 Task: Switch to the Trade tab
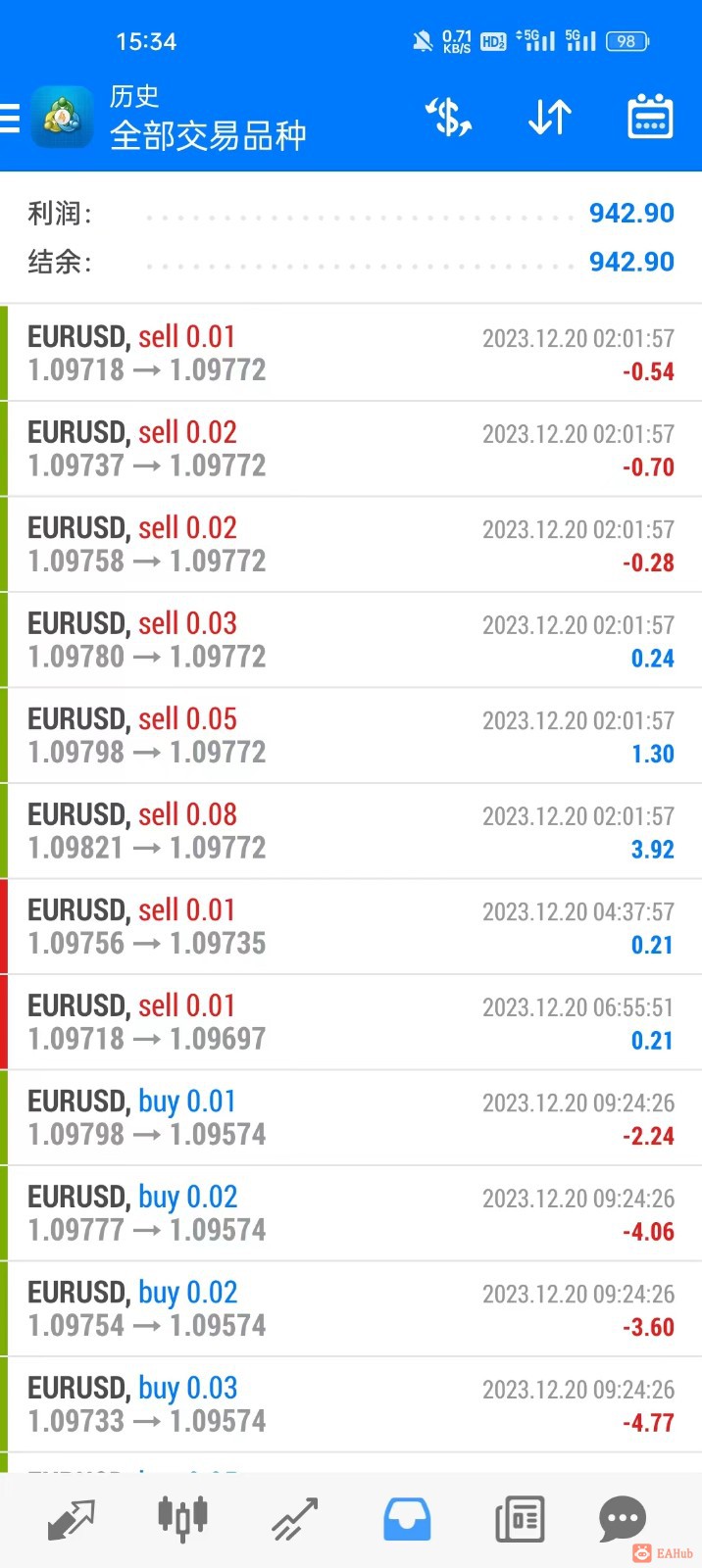point(294,1519)
